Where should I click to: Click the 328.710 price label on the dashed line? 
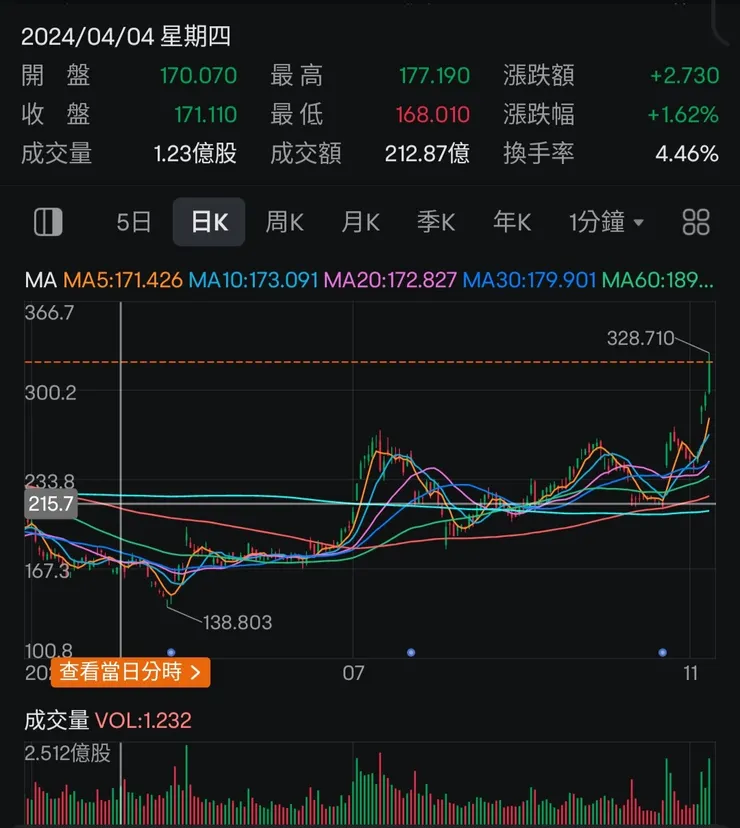[641, 338]
